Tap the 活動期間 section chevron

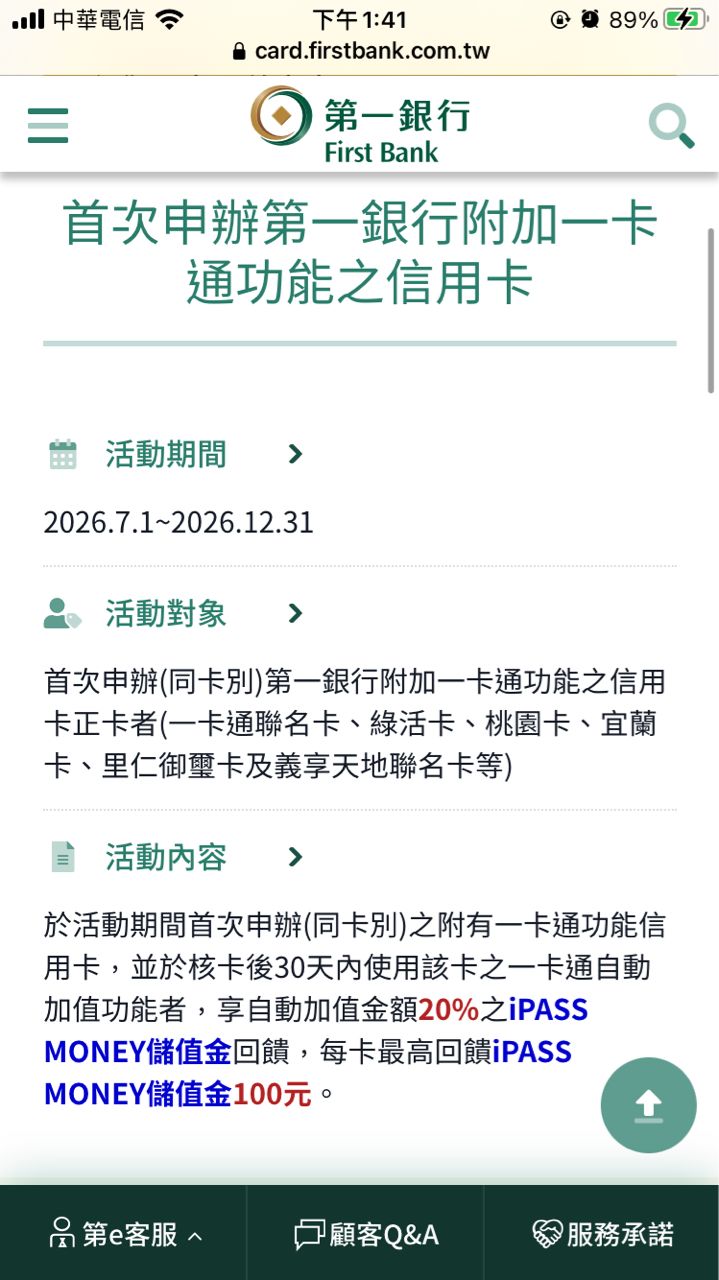tap(295, 454)
